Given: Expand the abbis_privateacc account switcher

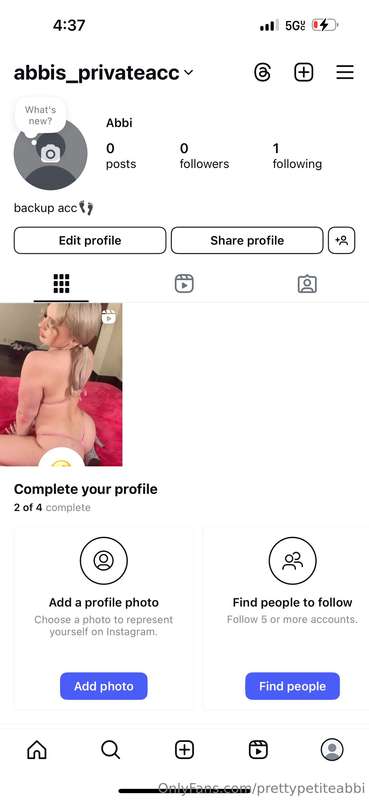Looking at the screenshot, I should pyautogui.click(x=104, y=73).
